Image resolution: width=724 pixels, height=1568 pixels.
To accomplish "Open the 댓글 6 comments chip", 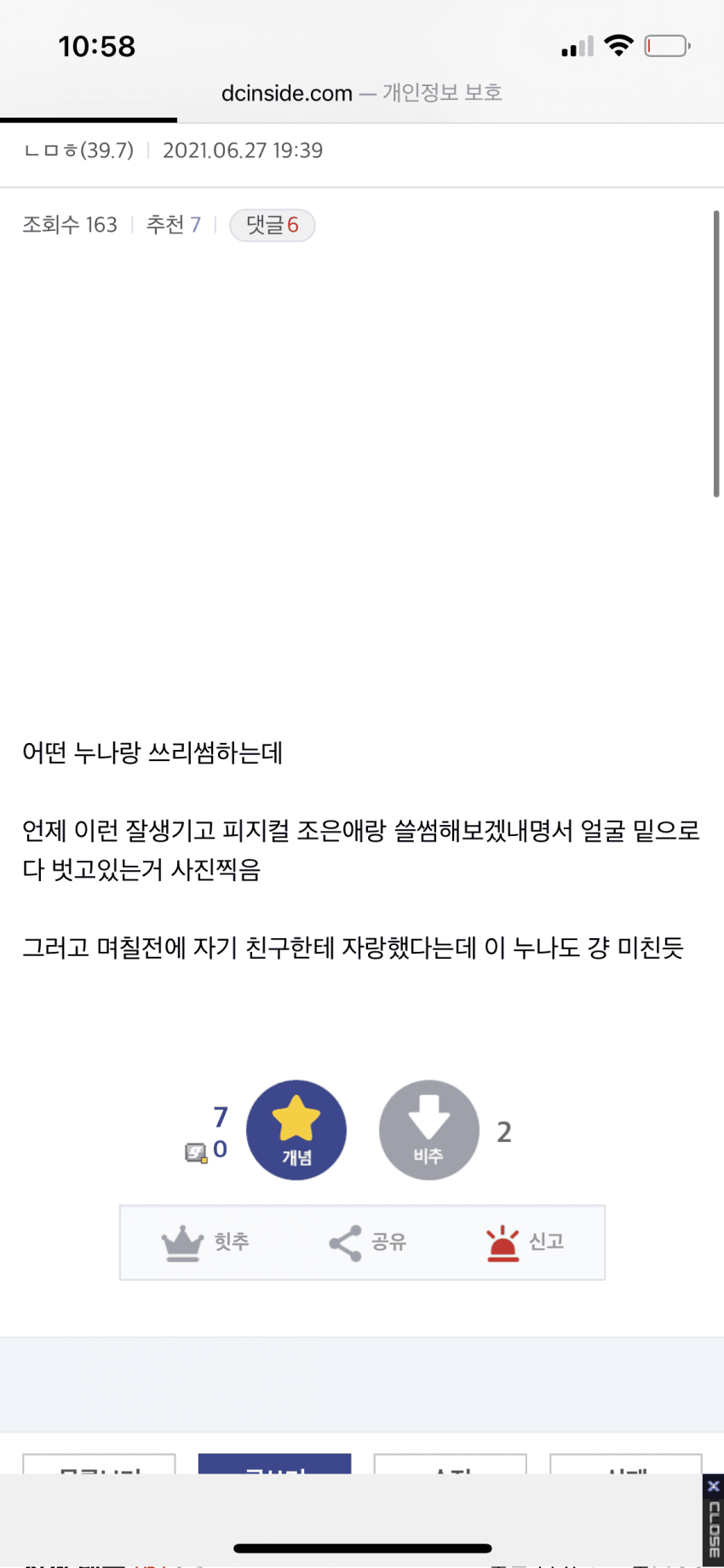I will point(272,225).
